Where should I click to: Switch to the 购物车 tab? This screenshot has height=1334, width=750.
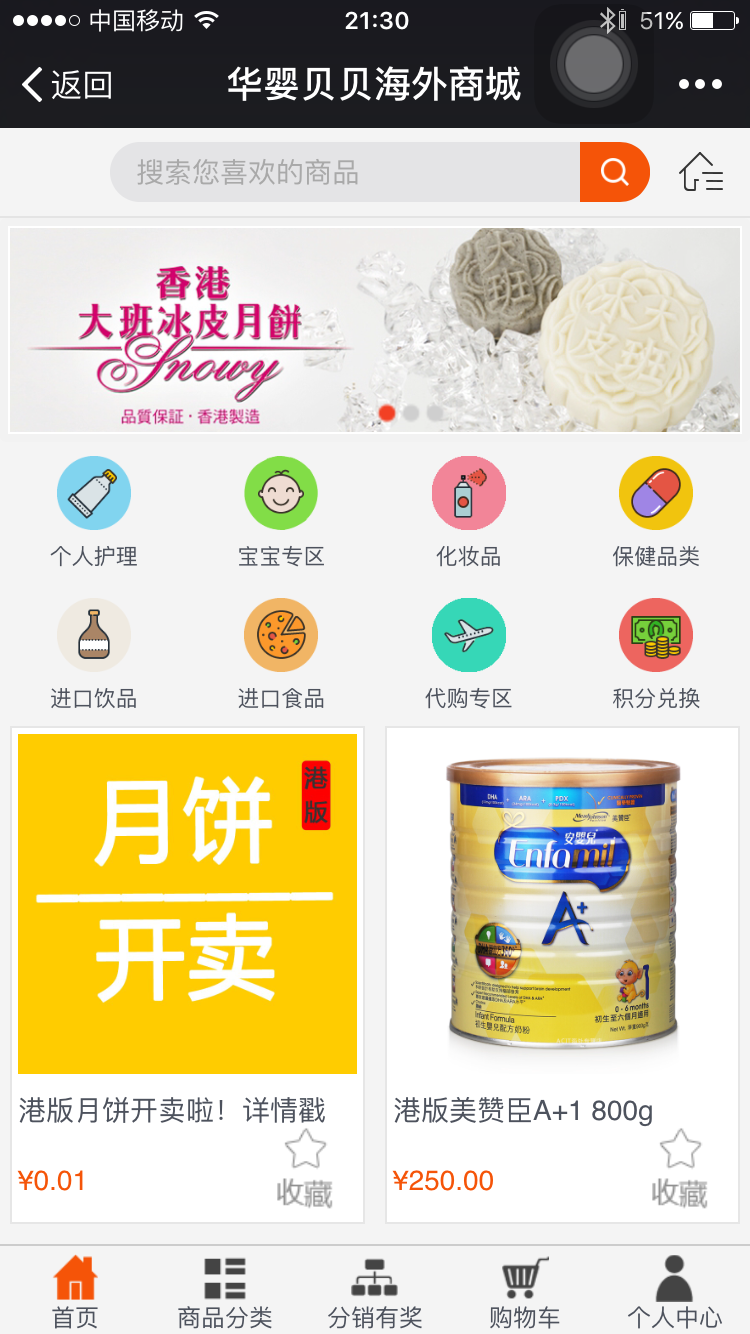click(524, 1292)
